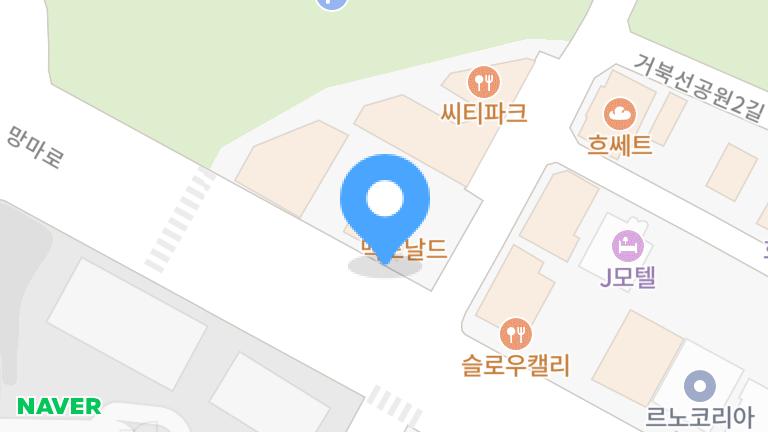Select the 흐쎄트 place marker
This screenshot has height=432, width=768.
click(620, 112)
